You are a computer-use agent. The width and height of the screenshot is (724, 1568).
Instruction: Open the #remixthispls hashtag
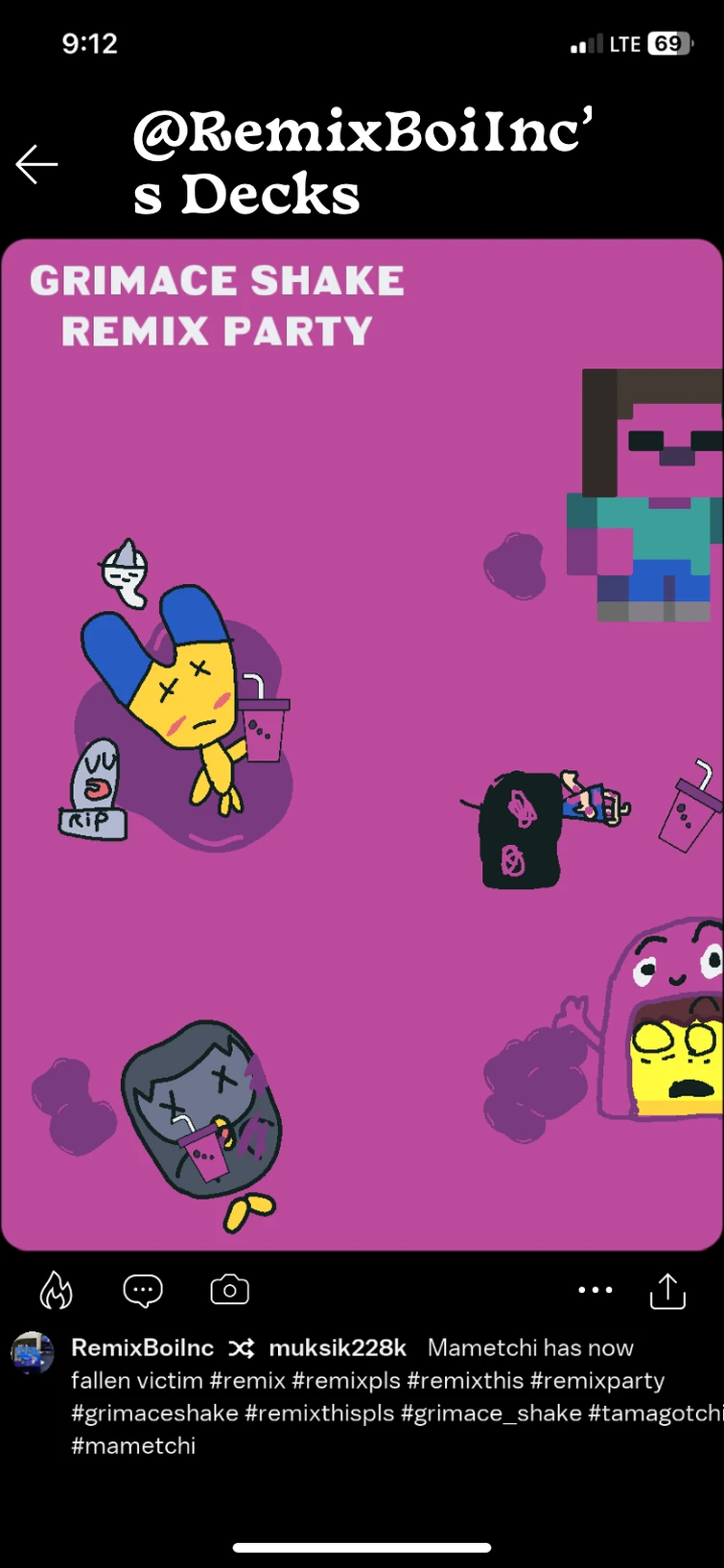point(319,1413)
